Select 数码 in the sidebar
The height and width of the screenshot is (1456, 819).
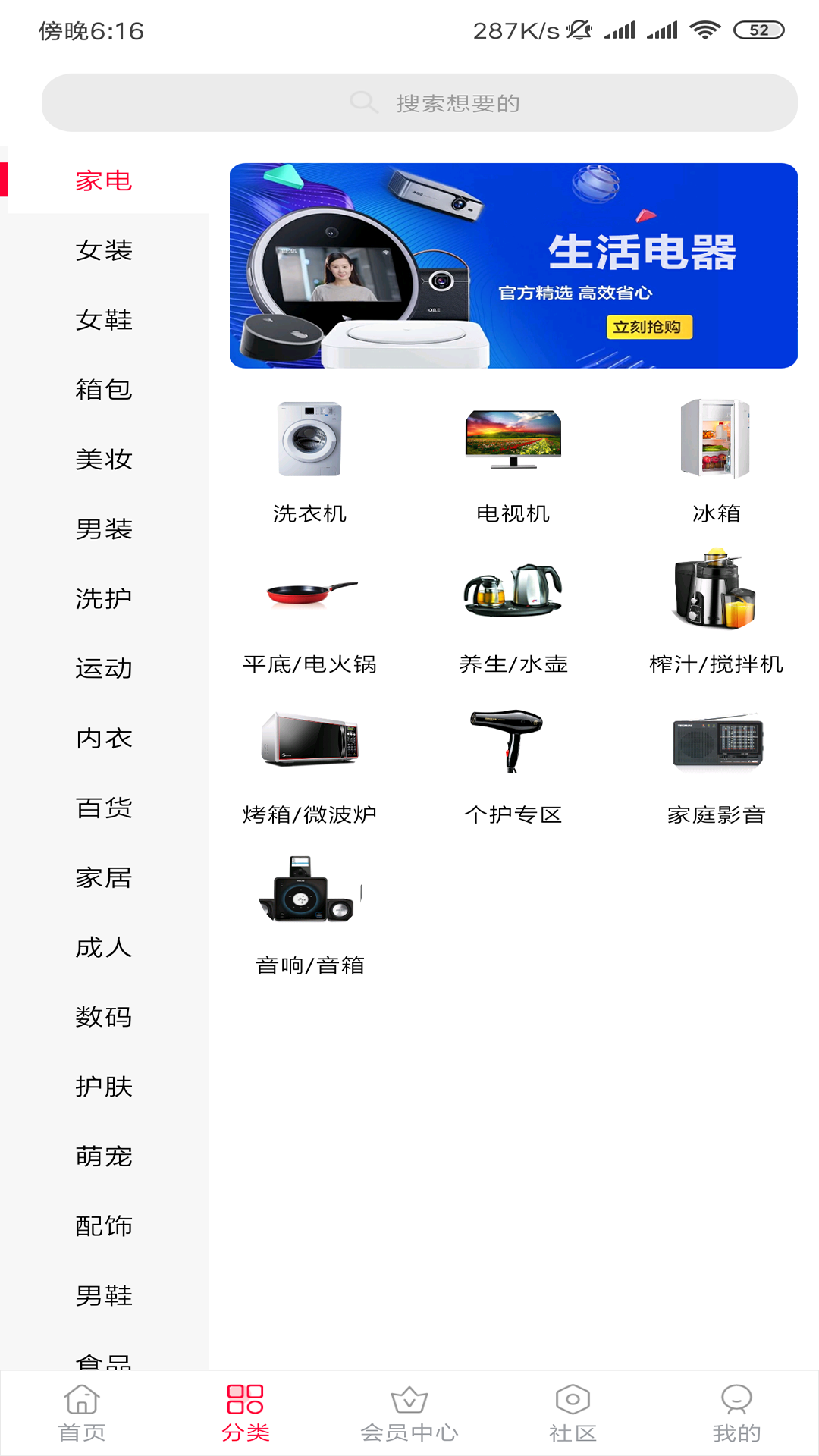tap(104, 1017)
